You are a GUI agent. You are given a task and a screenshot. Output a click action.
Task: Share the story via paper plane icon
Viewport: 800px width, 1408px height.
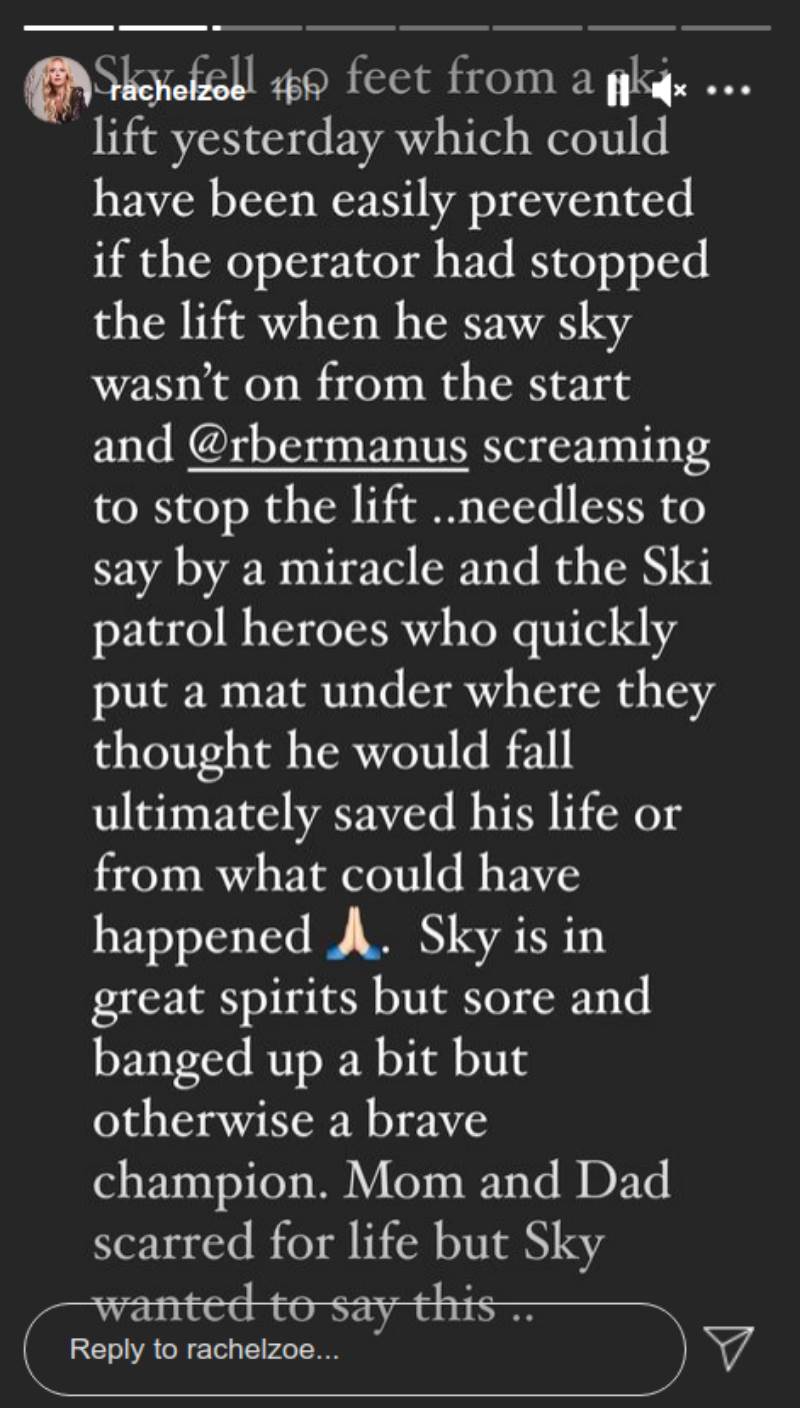point(729,1348)
